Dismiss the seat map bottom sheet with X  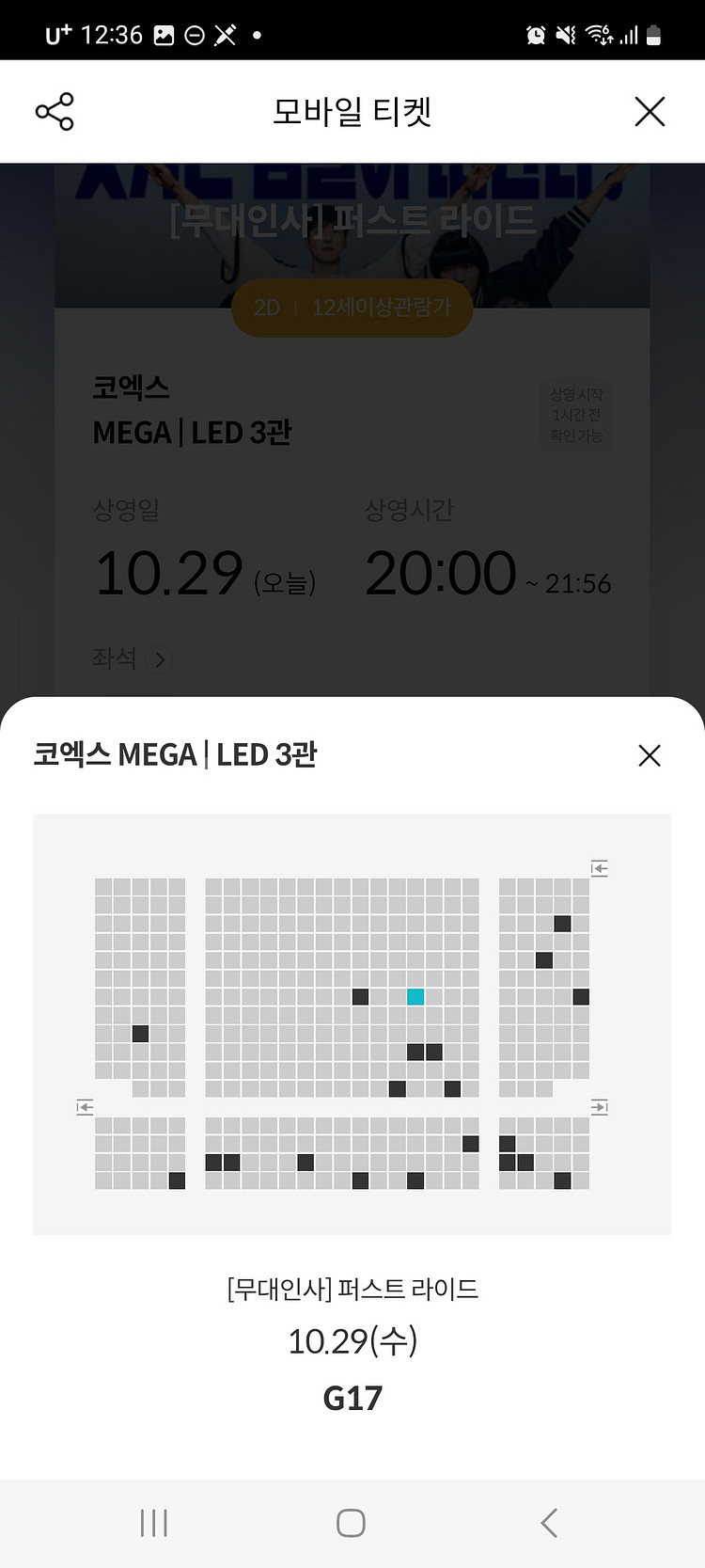click(x=649, y=755)
